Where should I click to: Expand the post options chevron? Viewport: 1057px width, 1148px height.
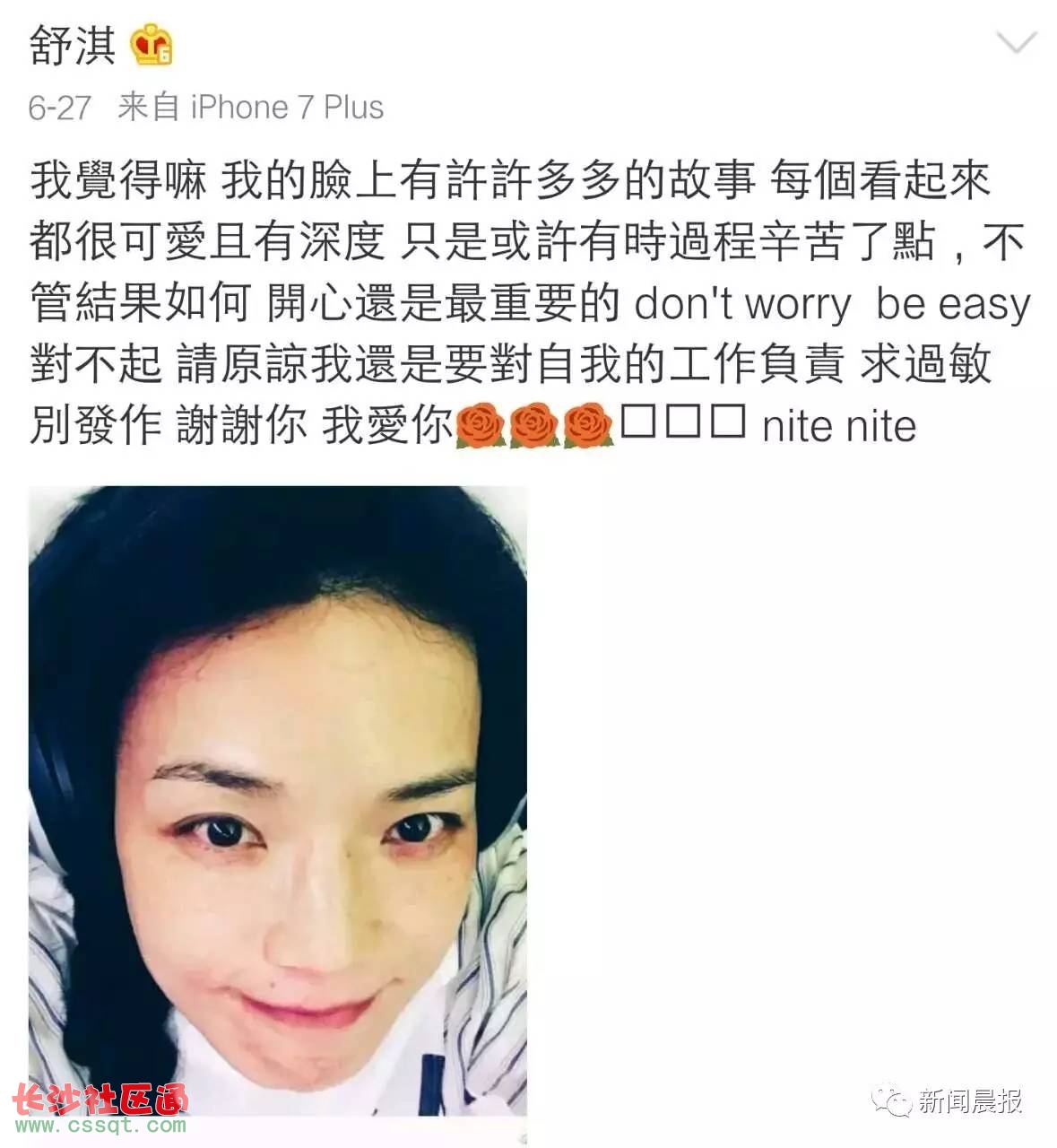1016,42
